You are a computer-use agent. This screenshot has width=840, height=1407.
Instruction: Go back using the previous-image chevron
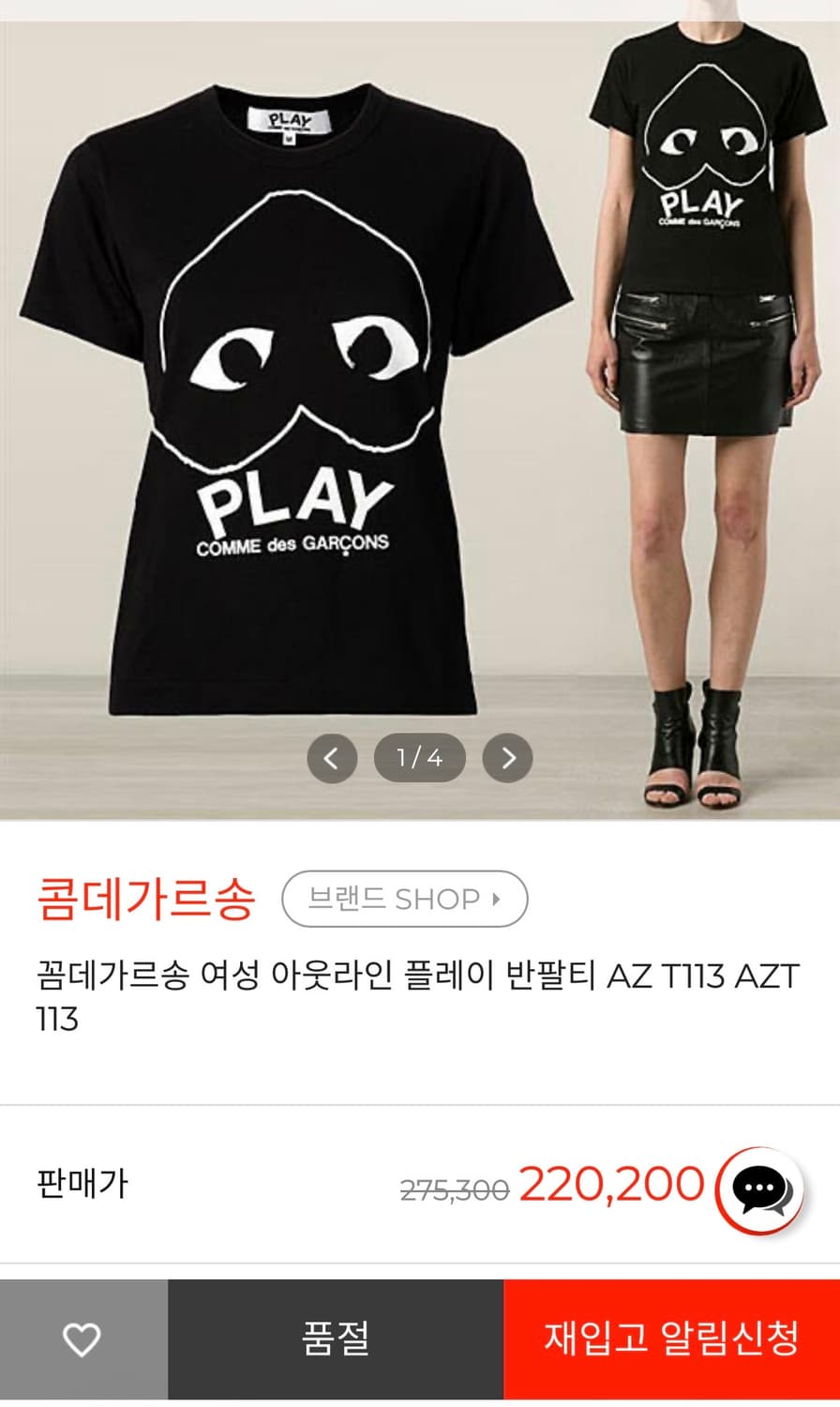pyautogui.click(x=332, y=757)
